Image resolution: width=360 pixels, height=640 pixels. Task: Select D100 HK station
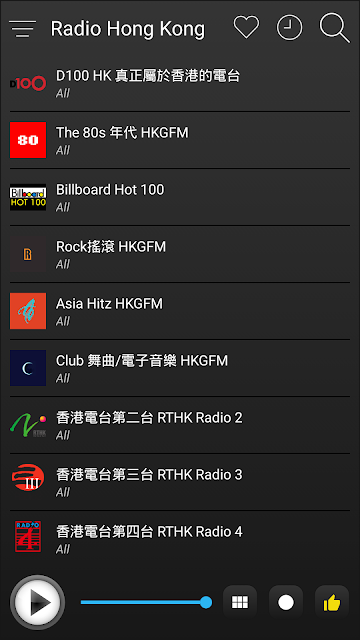[x=180, y=83]
